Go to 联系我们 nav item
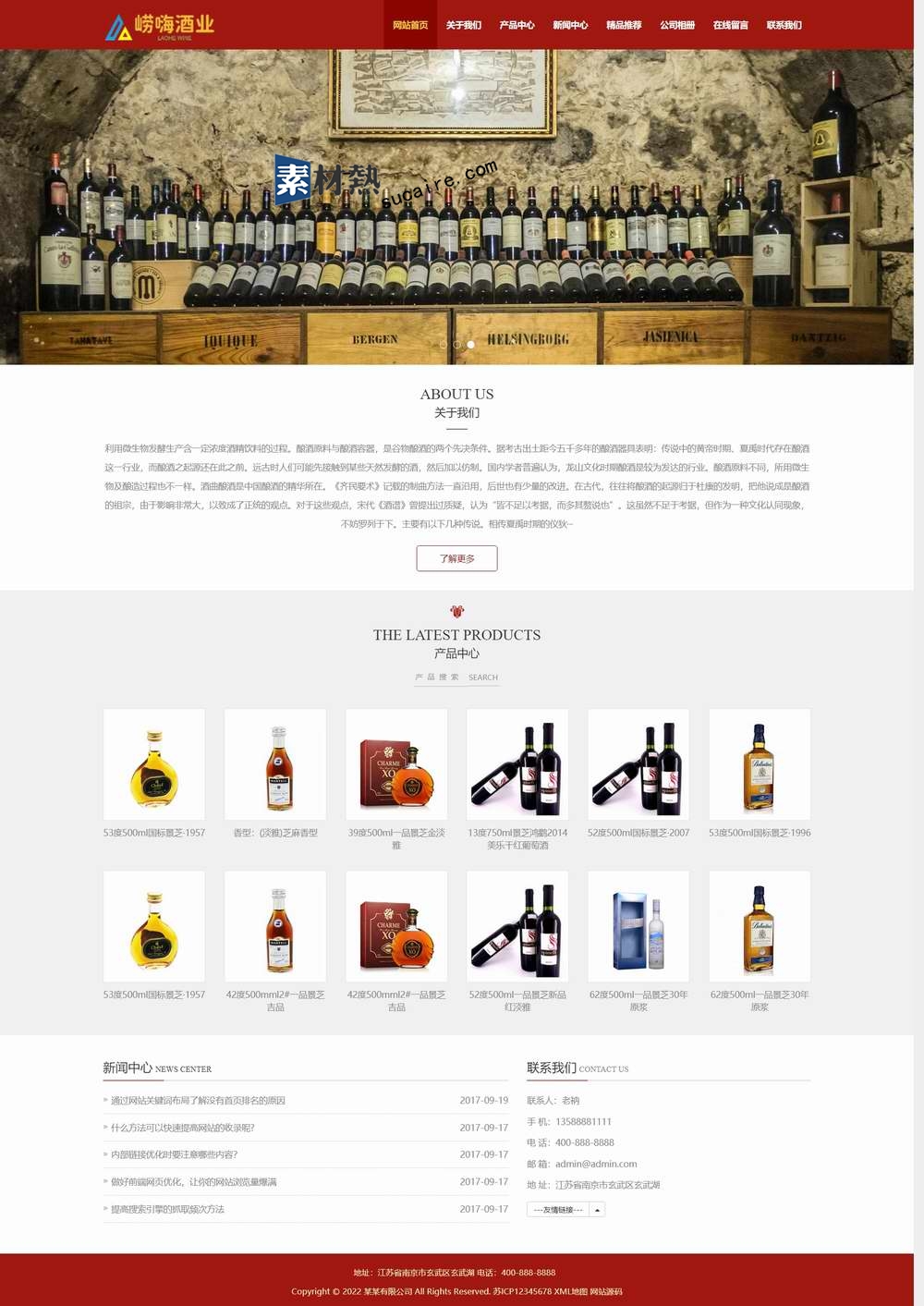Viewport: 924px width, 1306px height. pos(784,25)
